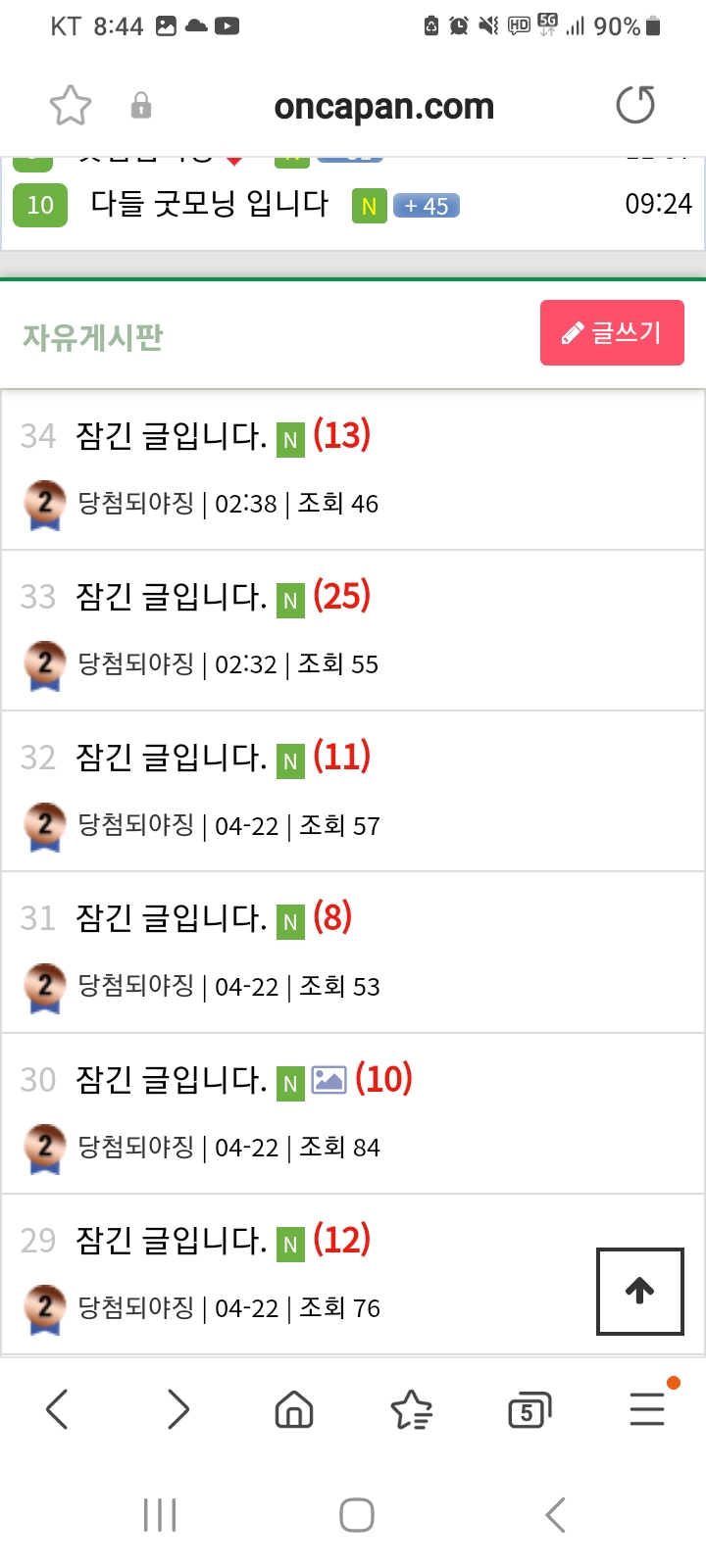Screen dimensions: 706x1568
Task: Open locked post number 29
Action: pos(171,1241)
